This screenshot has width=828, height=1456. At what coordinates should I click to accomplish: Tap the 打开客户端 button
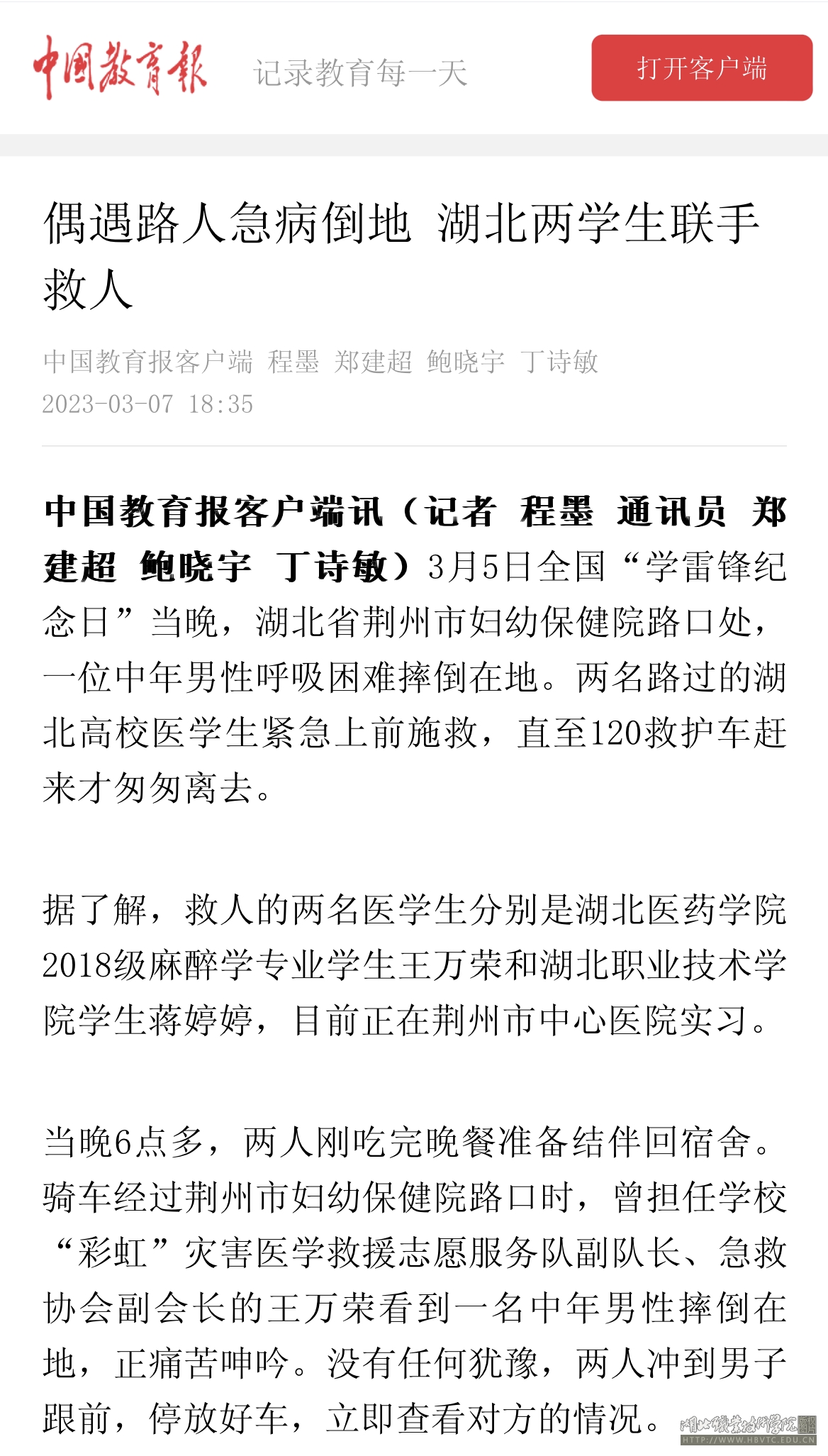coord(702,68)
